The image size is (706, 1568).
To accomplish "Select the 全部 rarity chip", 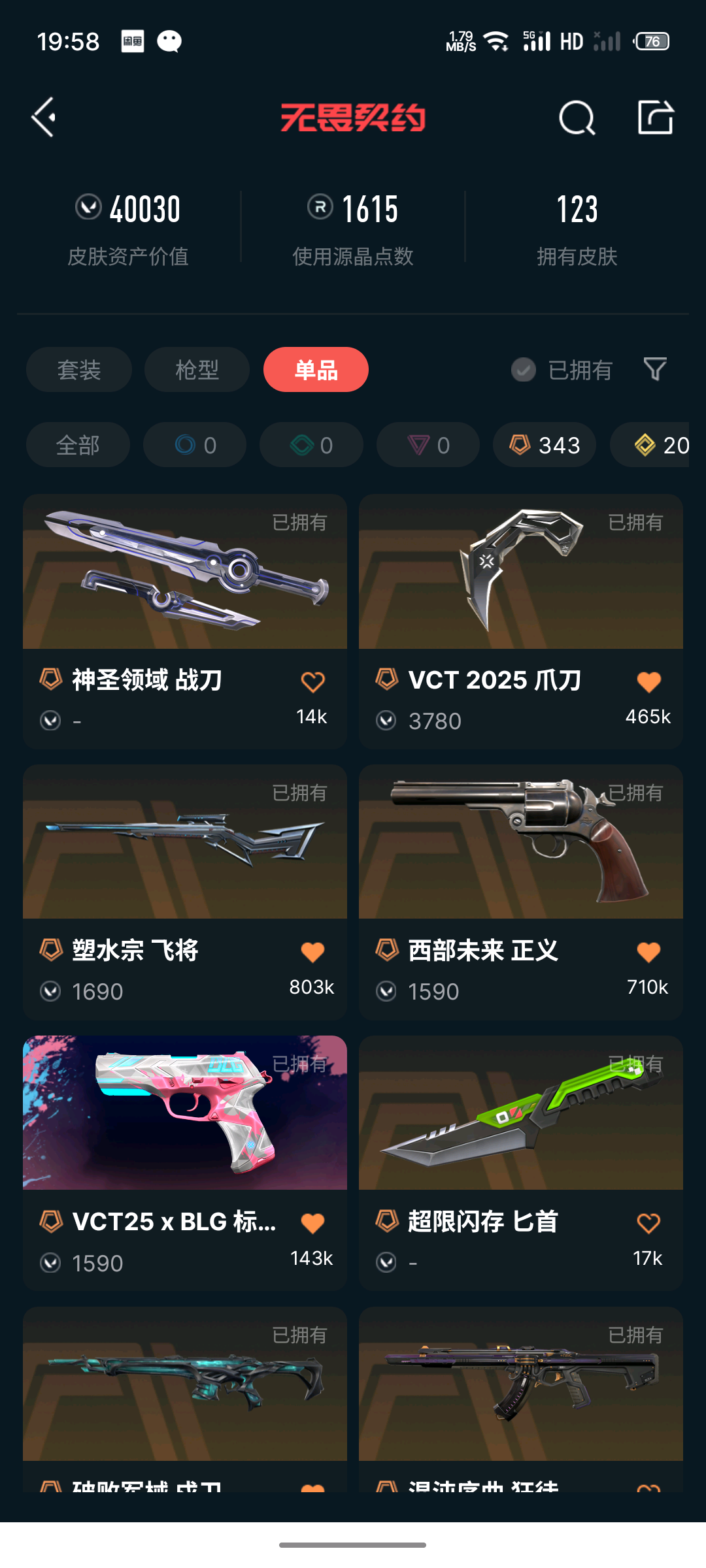I will pos(78,445).
